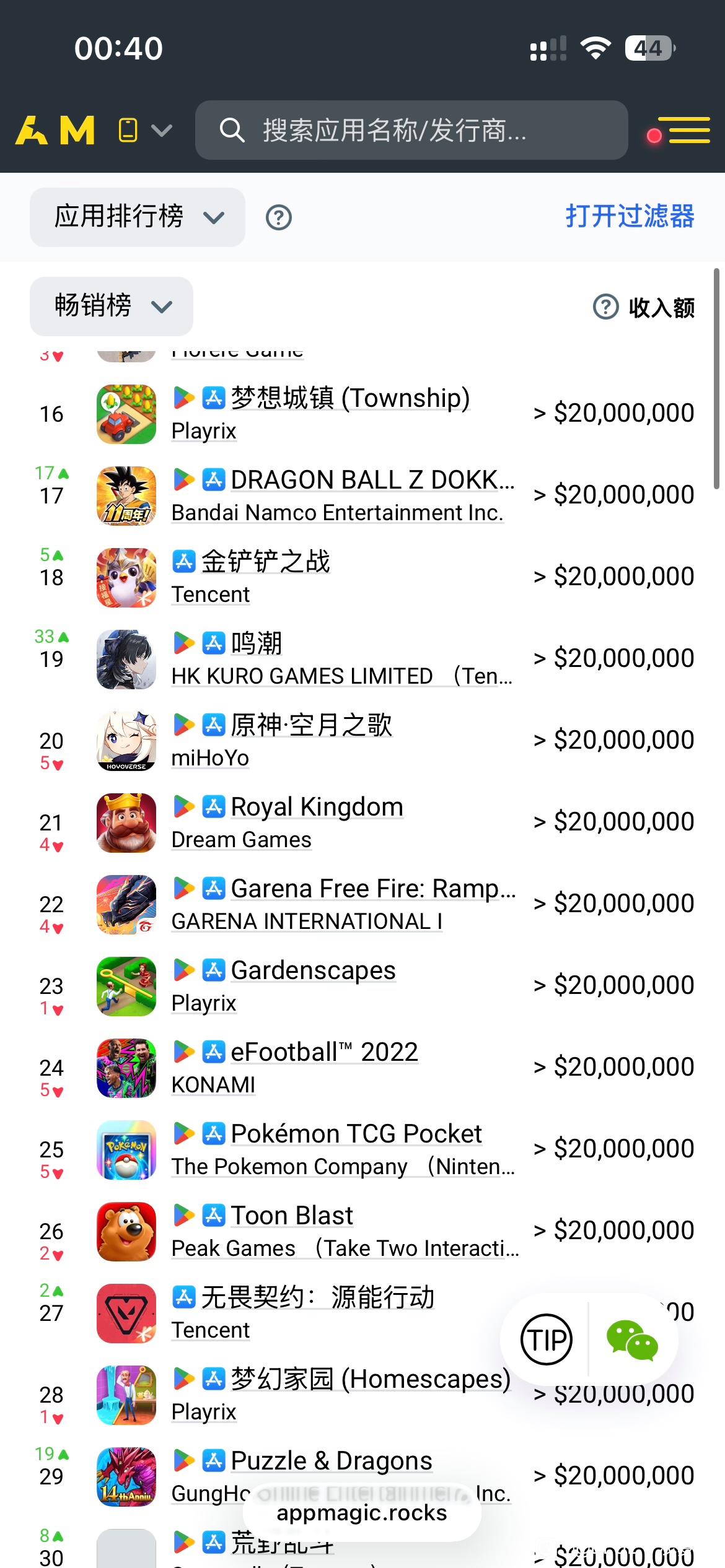The width and height of the screenshot is (725, 1568).
Task: View publisher Bandai Namco Entertainment Inc.
Action: (x=337, y=513)
